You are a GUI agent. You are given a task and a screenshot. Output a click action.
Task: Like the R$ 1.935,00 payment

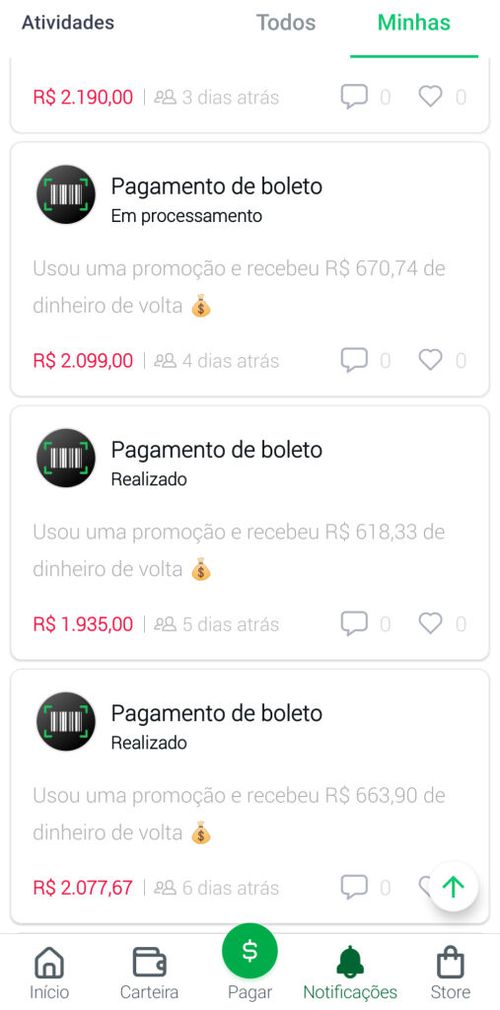point(430,623)
